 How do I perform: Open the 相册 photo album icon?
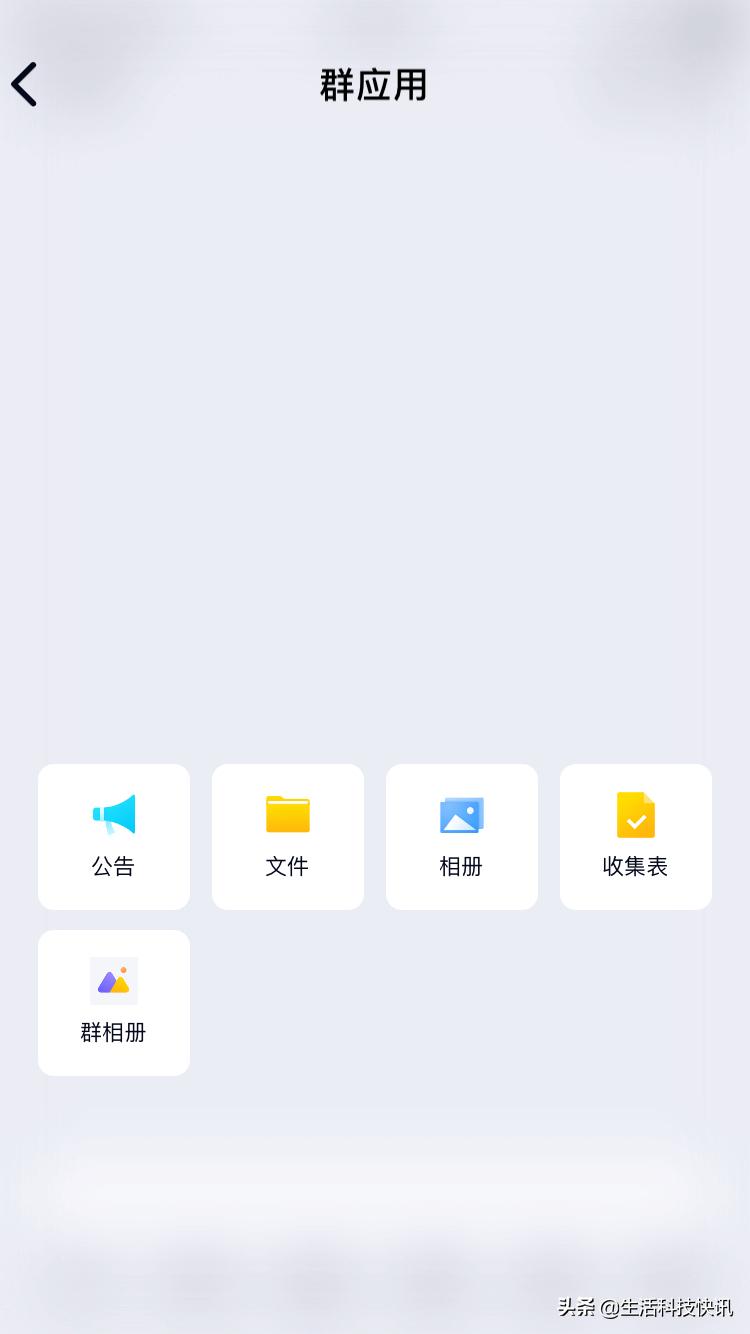(x=461, y=815)
